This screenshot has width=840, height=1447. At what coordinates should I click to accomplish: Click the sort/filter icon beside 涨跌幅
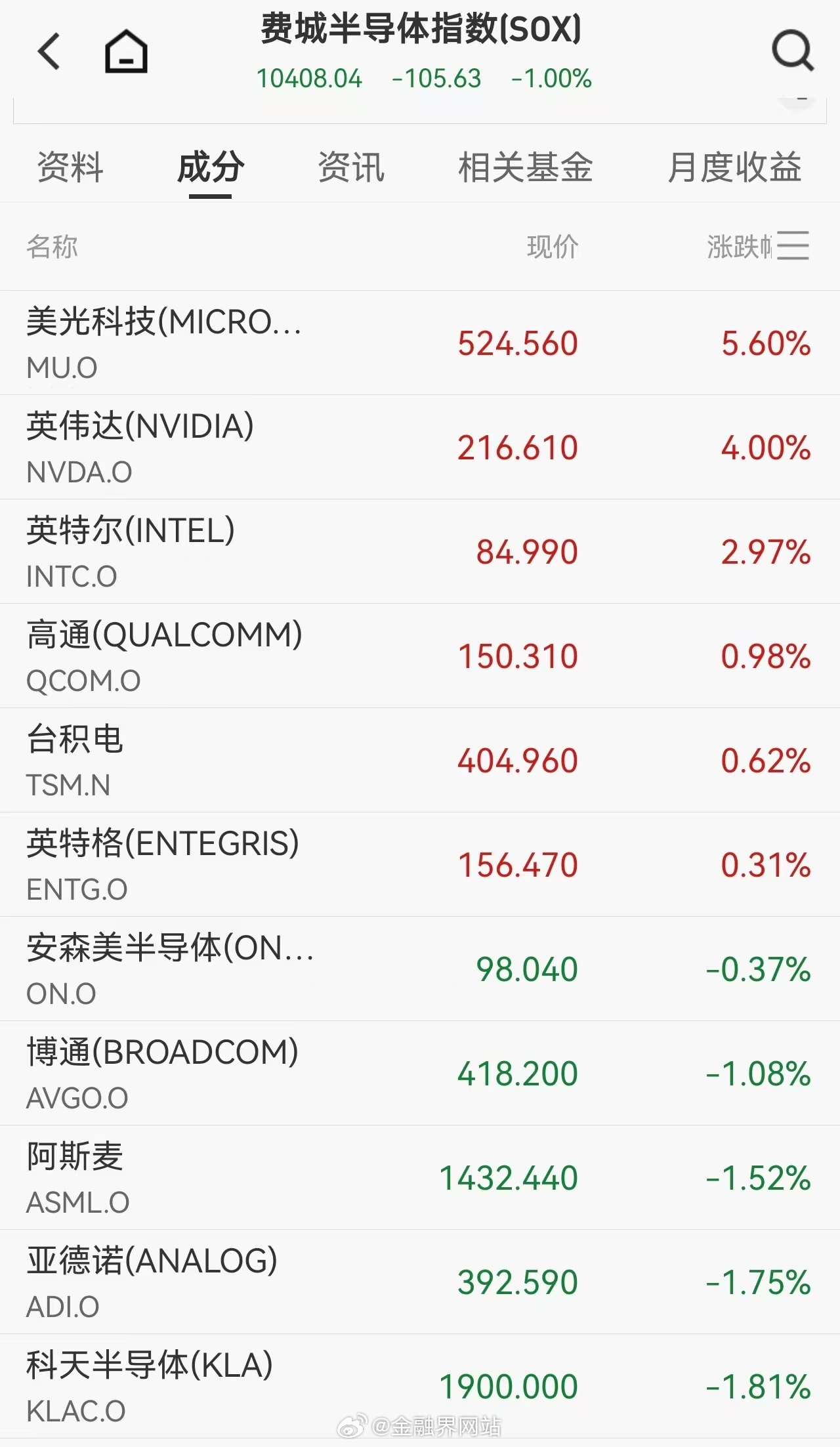794,246
